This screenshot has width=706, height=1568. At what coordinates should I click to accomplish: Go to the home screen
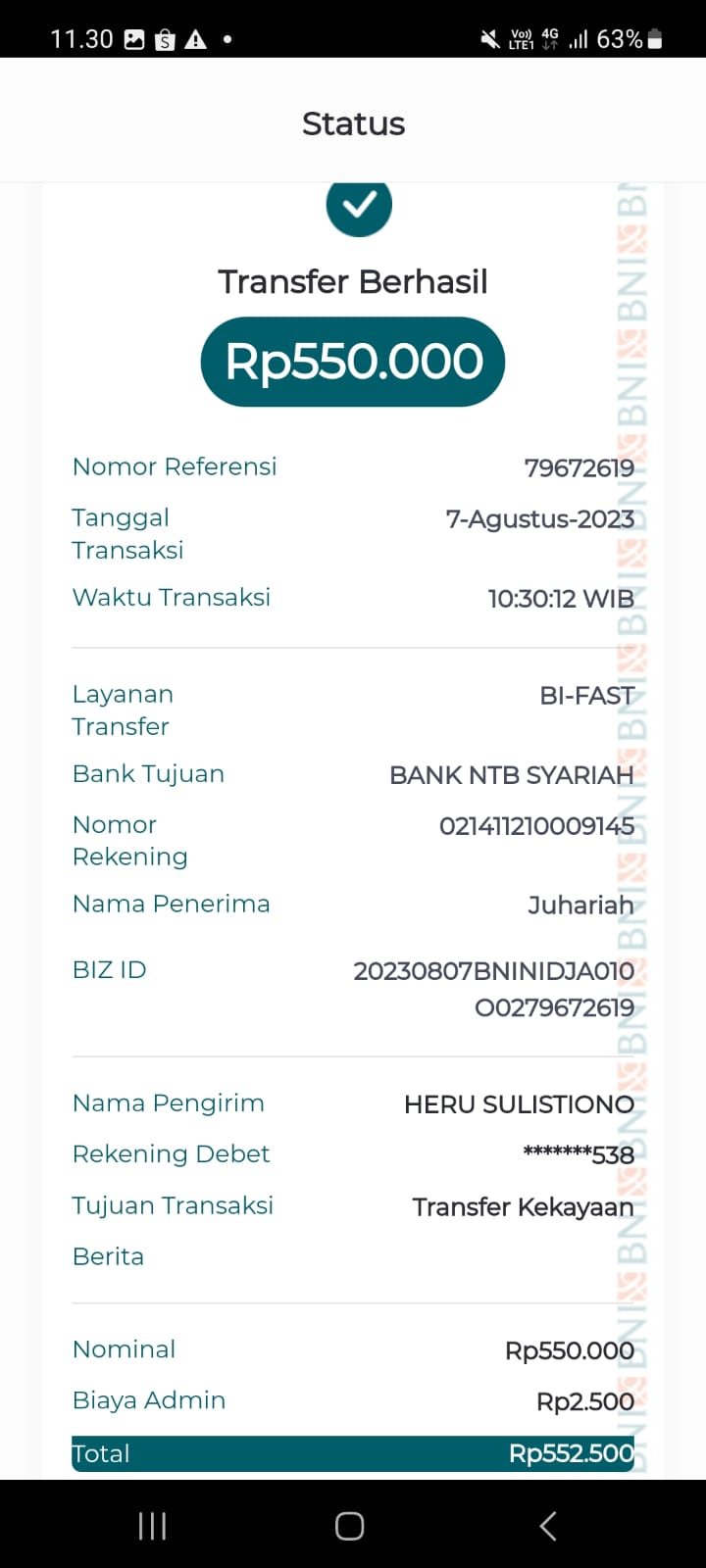[x=350, y=1526]
